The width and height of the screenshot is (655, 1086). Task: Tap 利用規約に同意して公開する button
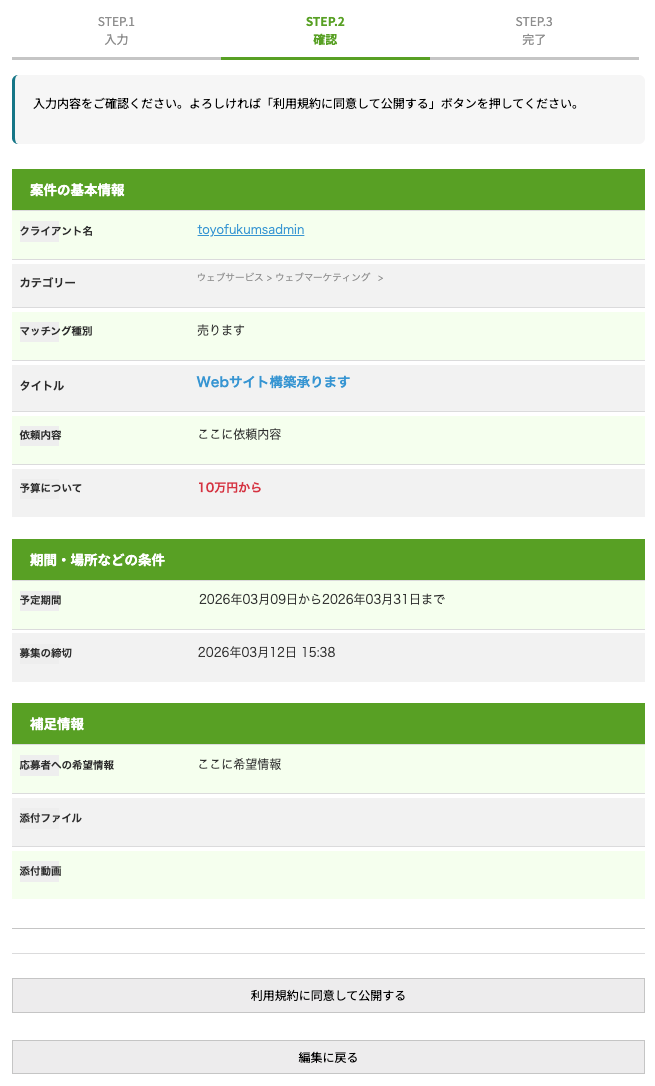click(x=328, y=996)
